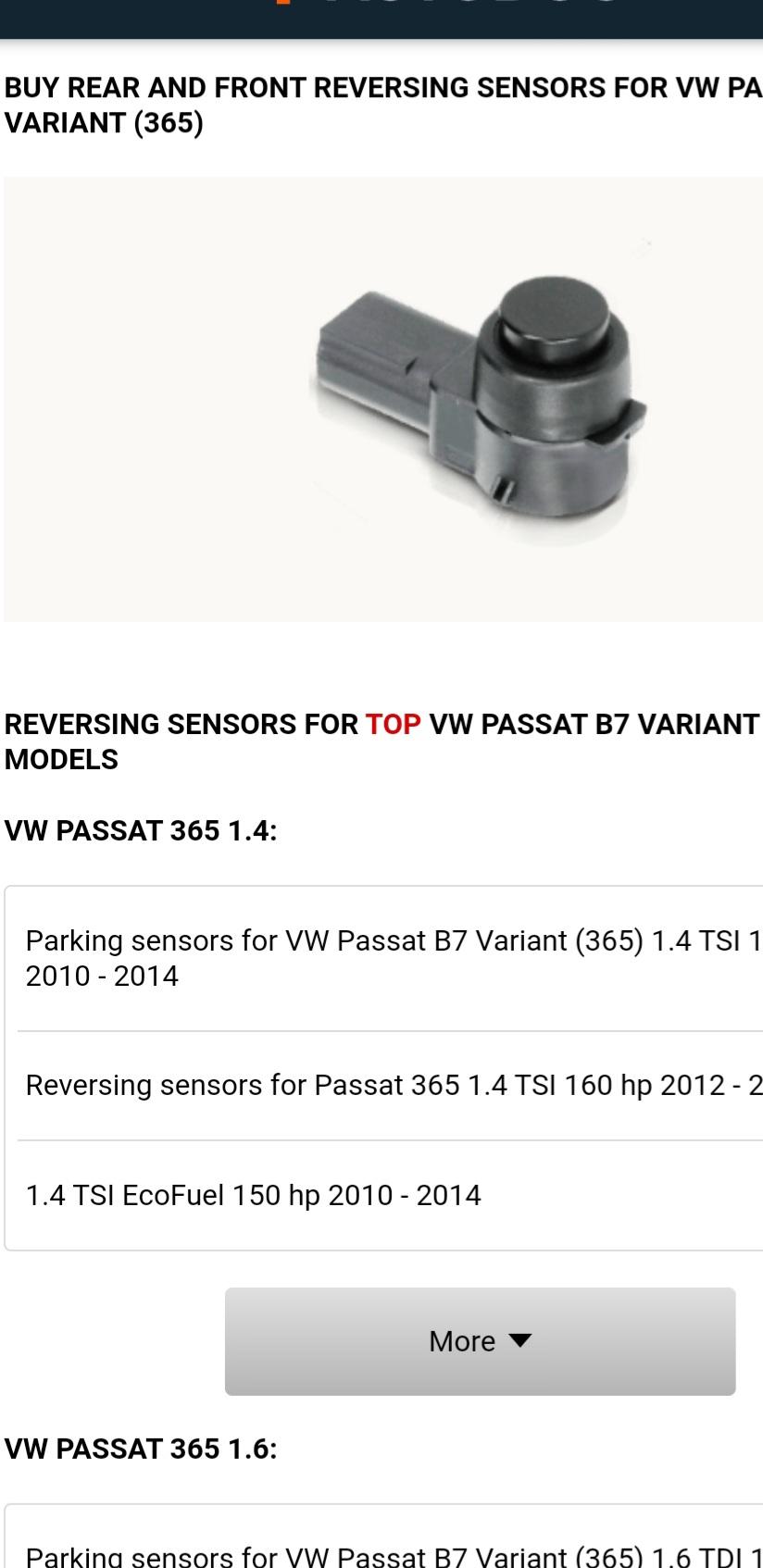Open Reversing sensors Passat 365 1.4 TSI 160 hp
Image resolution: width=763 pixels, height=1568 pixels.
(389, 1085)
